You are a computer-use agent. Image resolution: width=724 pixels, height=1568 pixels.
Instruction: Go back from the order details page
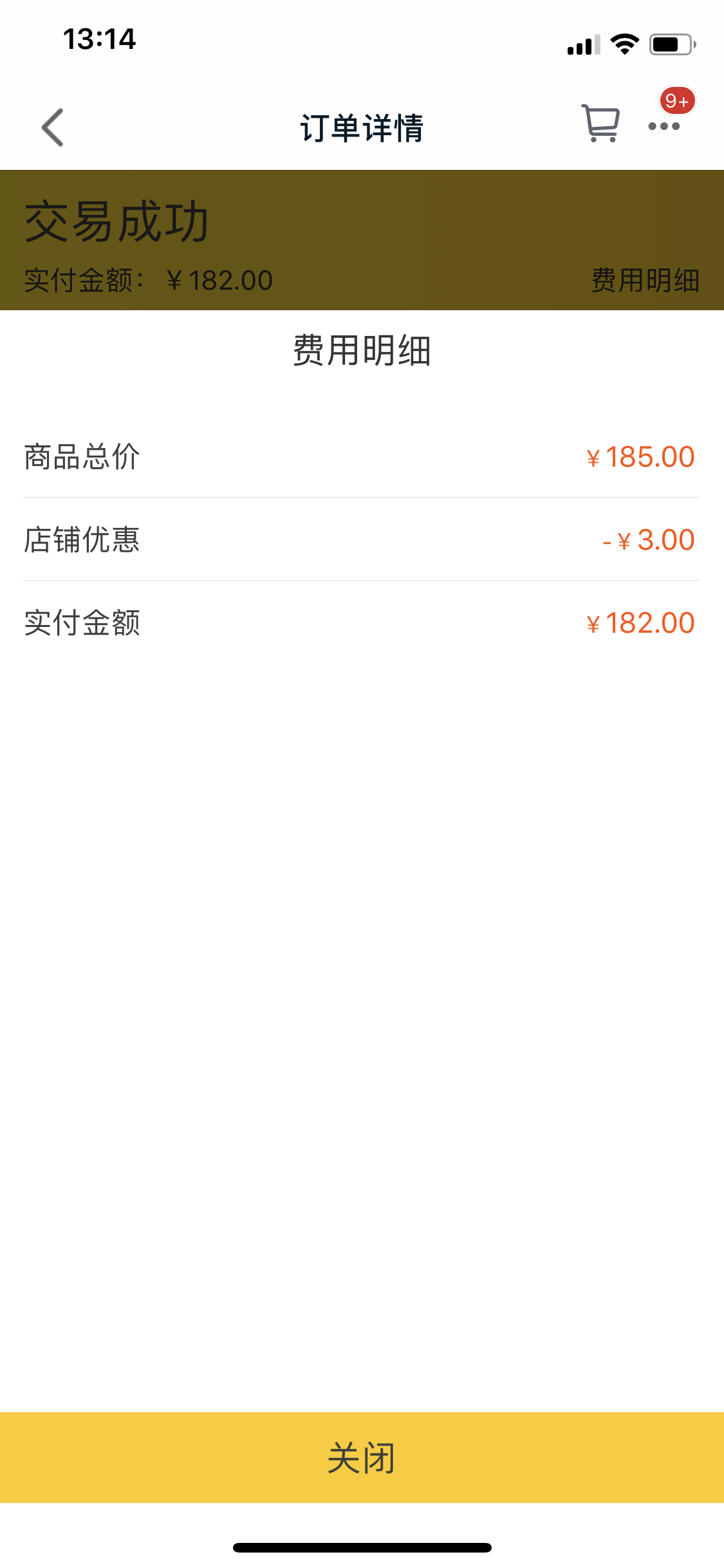53,127
